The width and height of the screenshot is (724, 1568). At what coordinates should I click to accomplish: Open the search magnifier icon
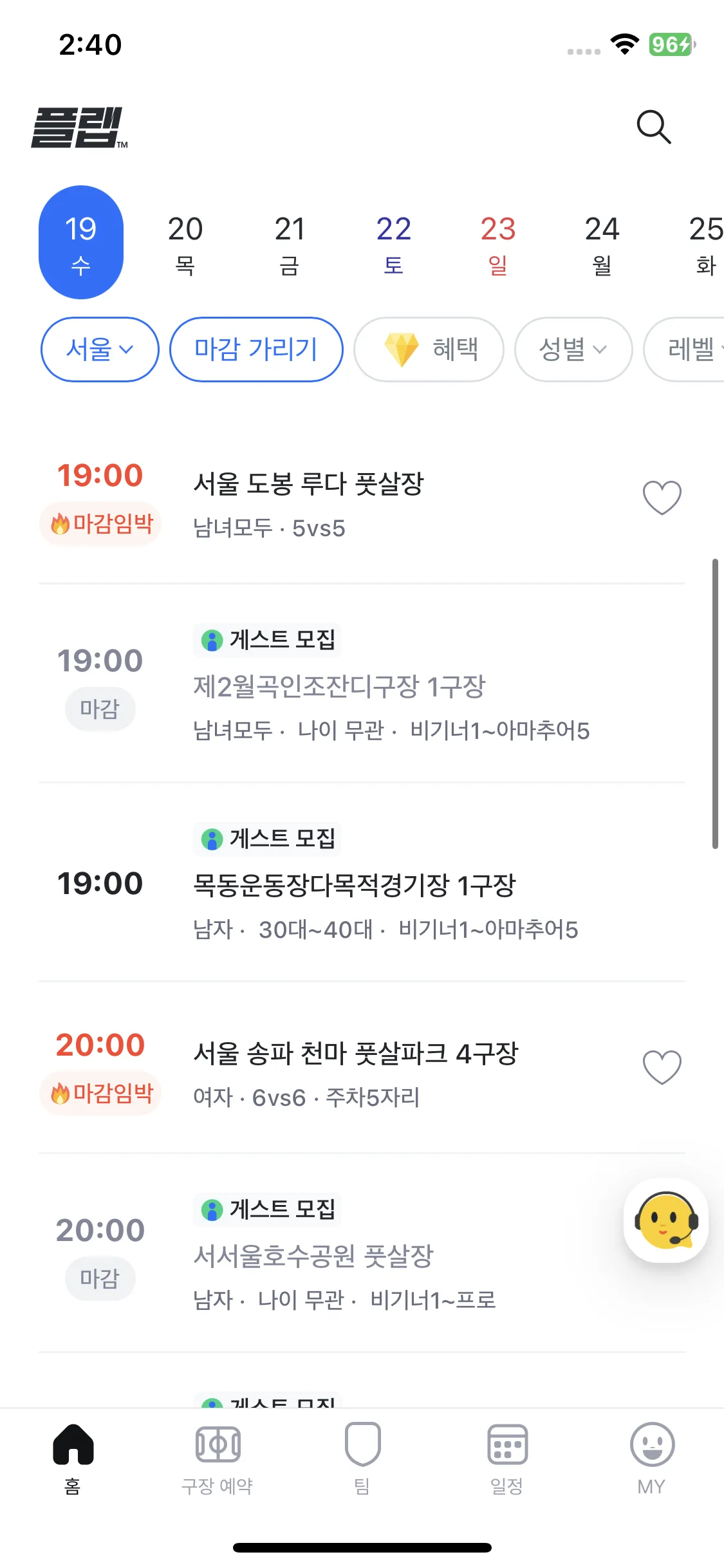pyautogui.click(x=654, y=127)
